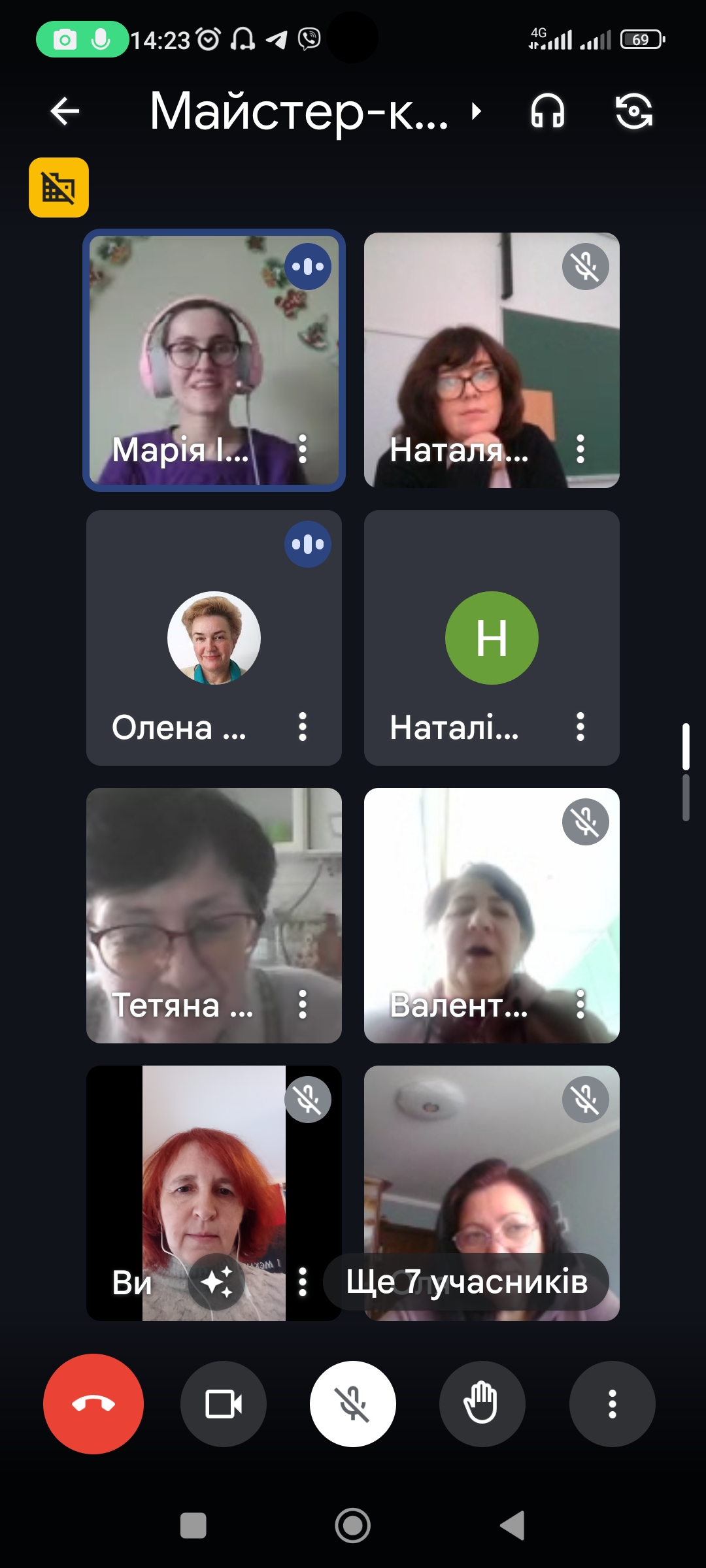Open options for Тетяна's tile
Viewport: 706px width, 1568px height.
click(x=302, y=1004)
